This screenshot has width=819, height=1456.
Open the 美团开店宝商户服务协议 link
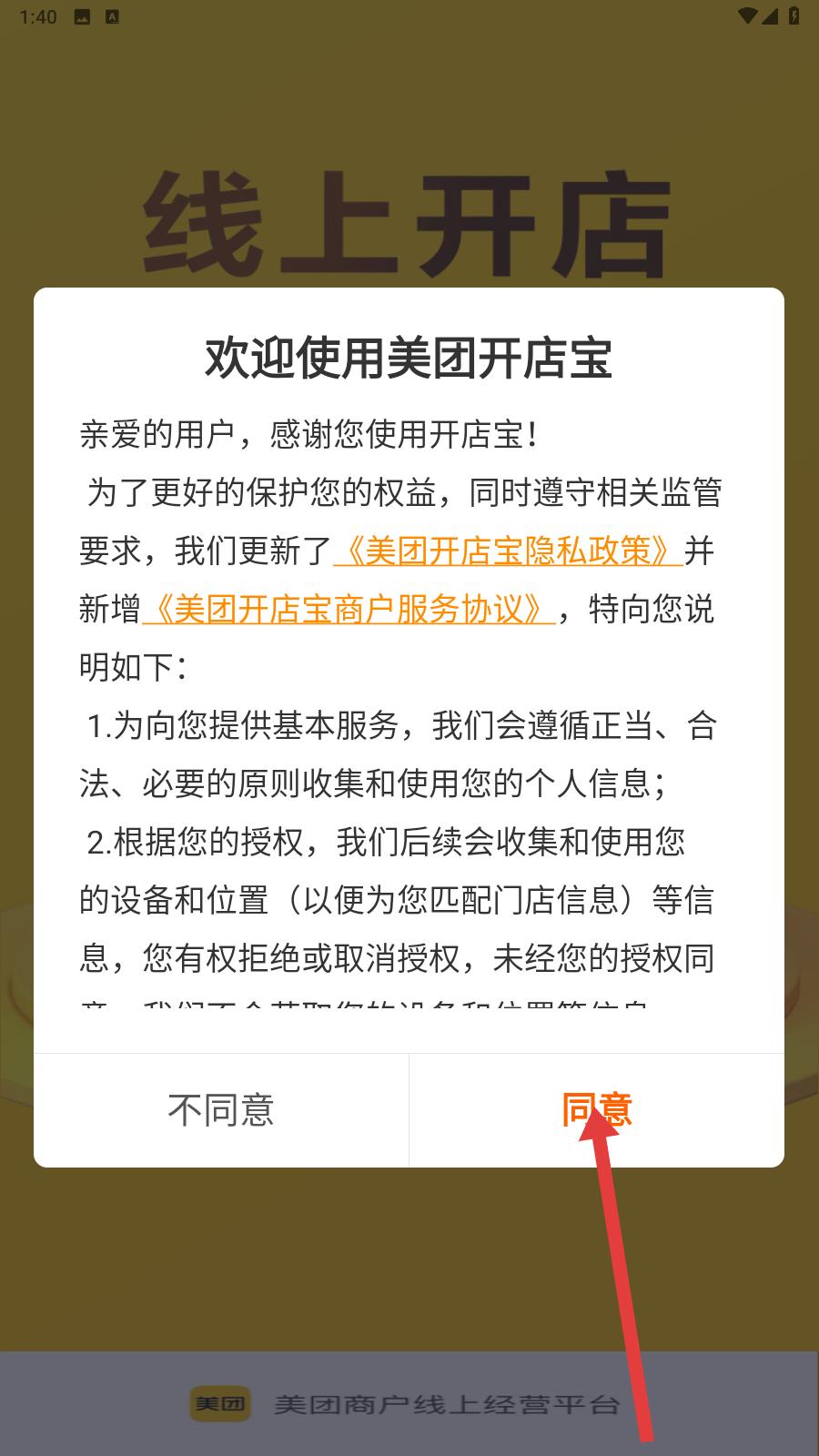(349, 609)
